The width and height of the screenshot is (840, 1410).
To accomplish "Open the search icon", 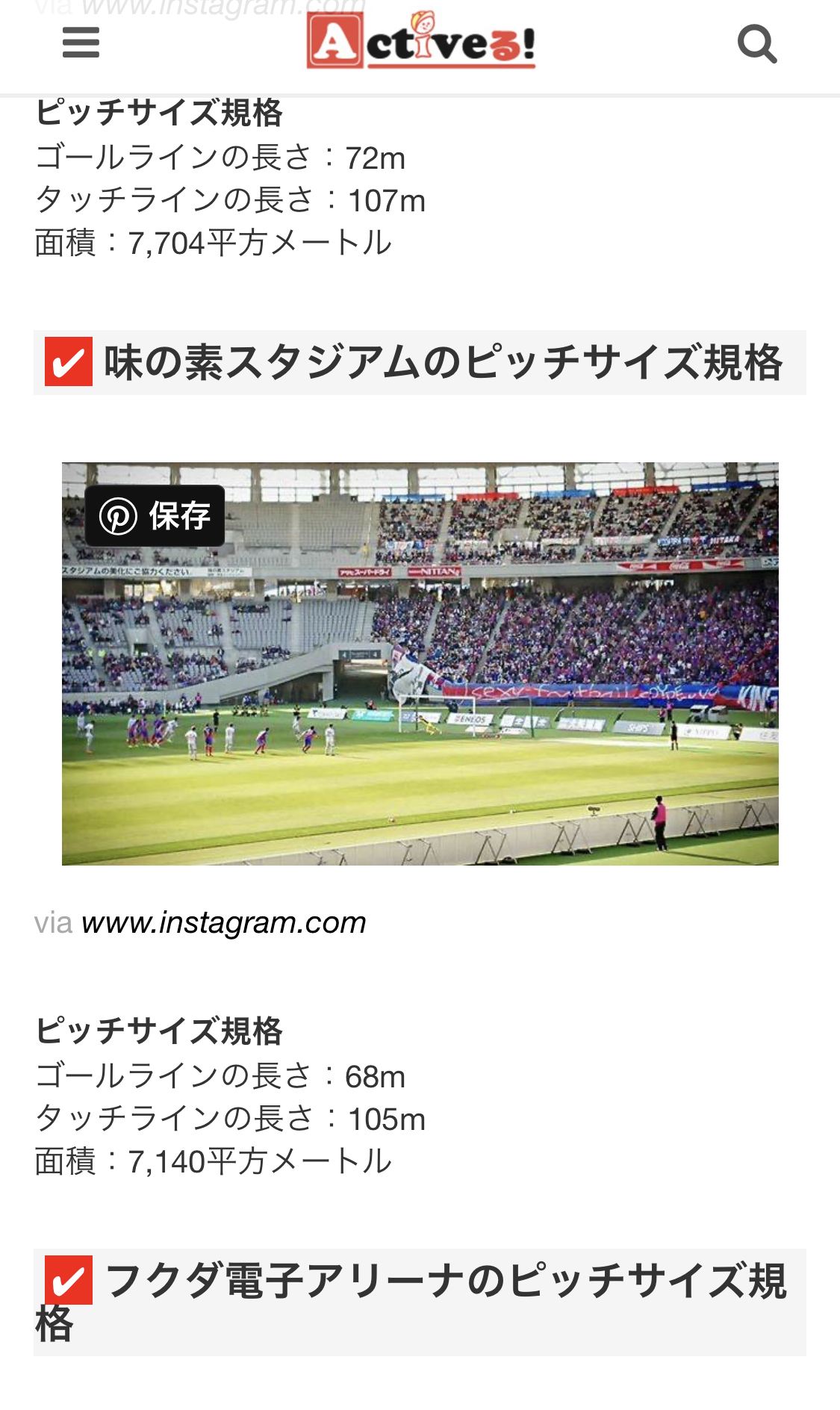I will click(x=757, y=44).
